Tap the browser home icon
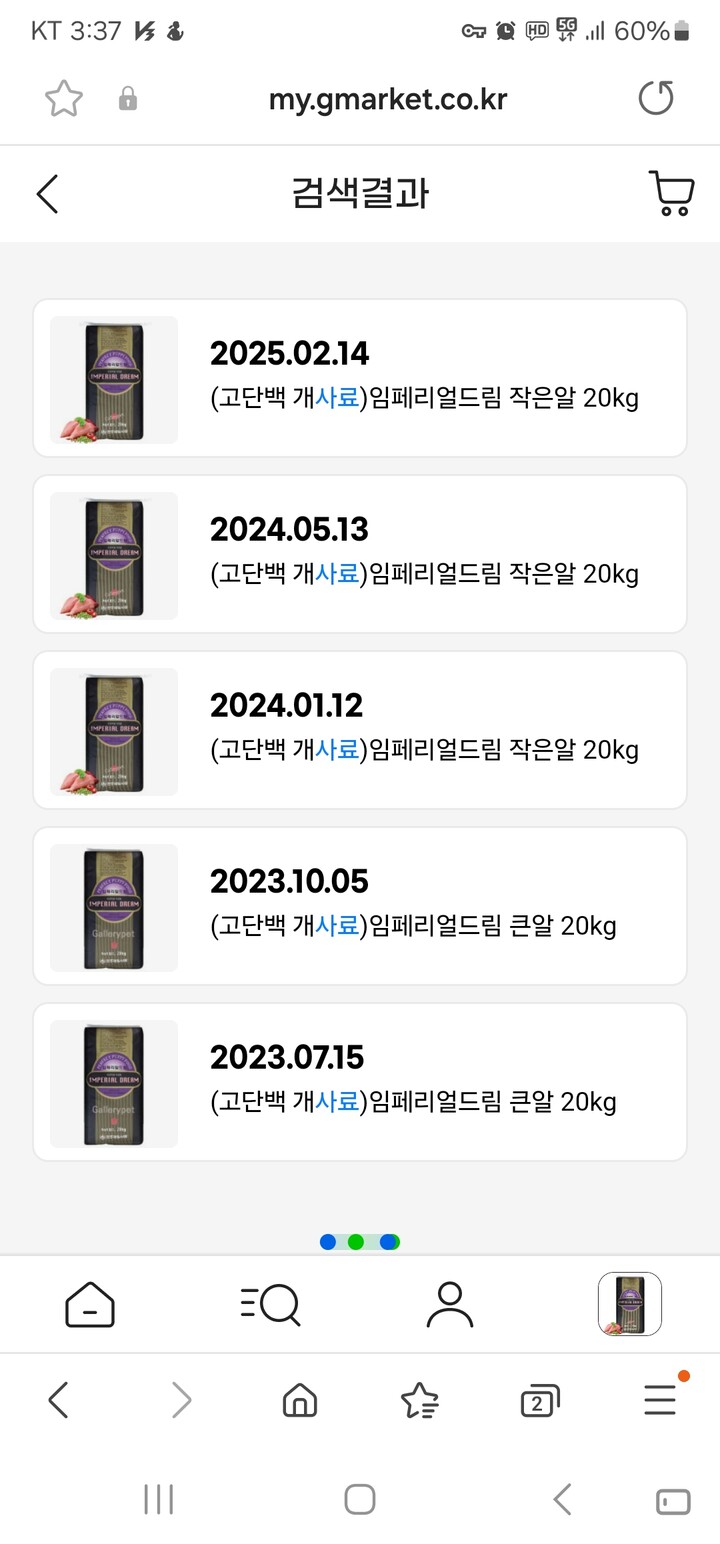720x1544 pixels. [299, 1400]
